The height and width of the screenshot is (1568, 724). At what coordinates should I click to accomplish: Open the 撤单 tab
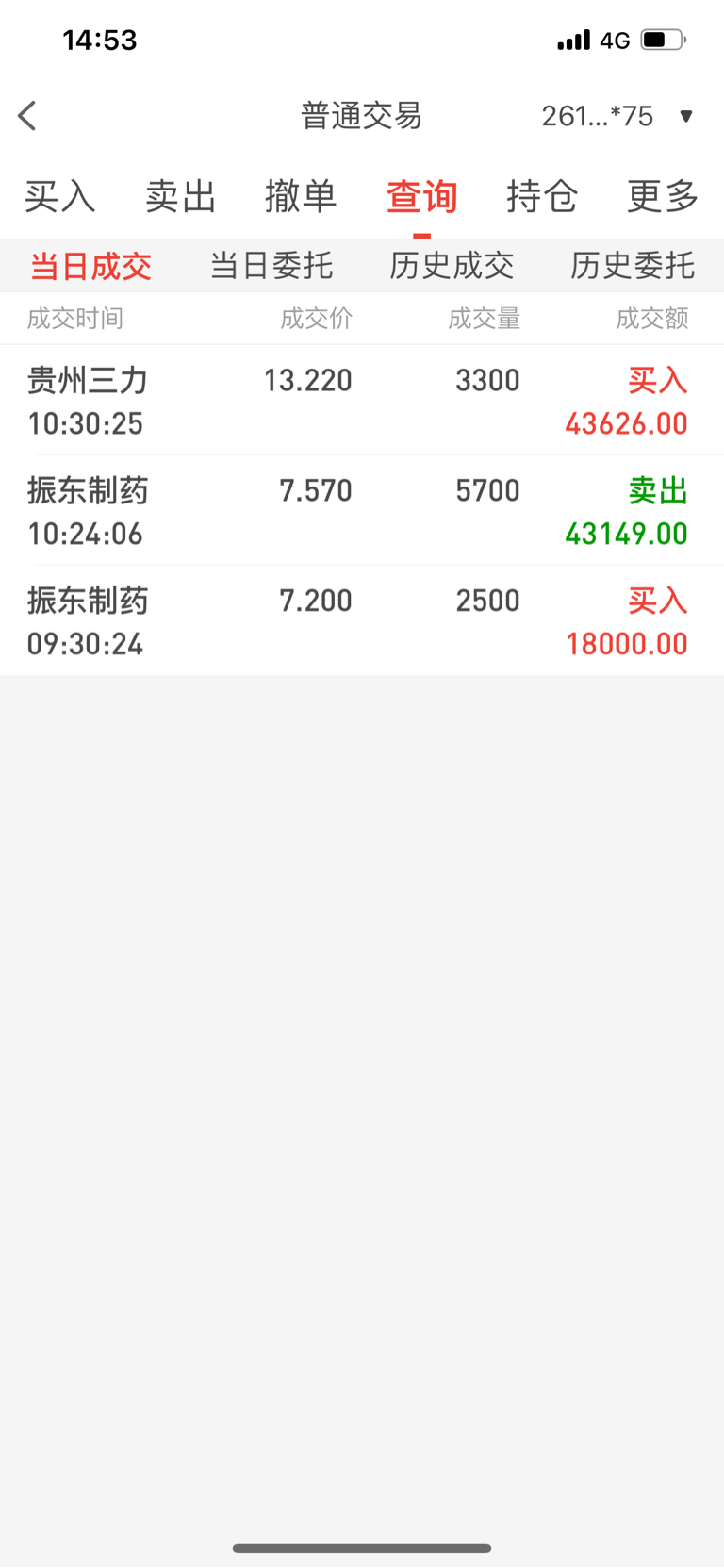click(301, 196)
